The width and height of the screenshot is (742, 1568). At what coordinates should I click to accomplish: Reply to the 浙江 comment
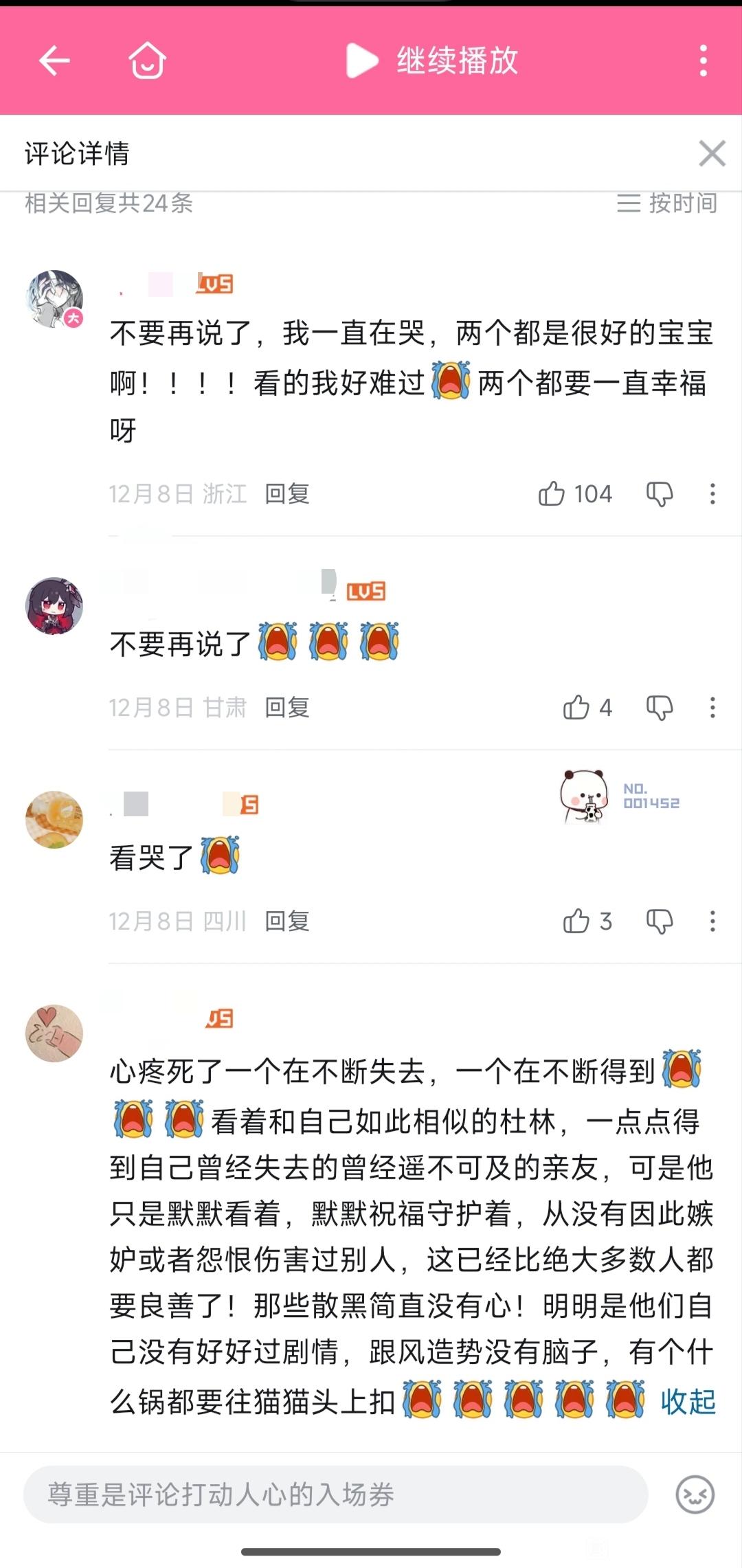tap(287, 493)
